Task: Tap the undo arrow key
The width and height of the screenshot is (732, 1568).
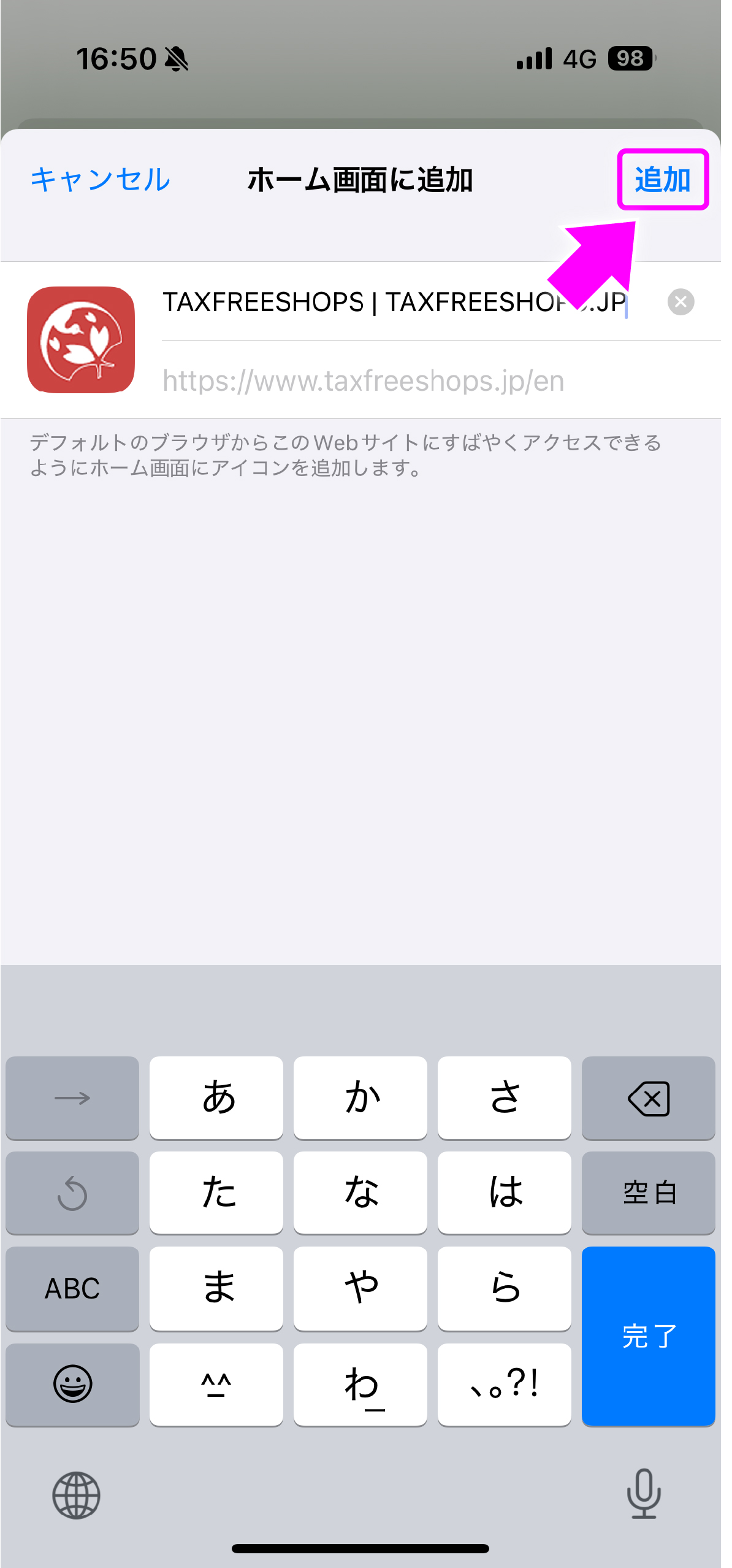Action: click(x=72, y=1193)
